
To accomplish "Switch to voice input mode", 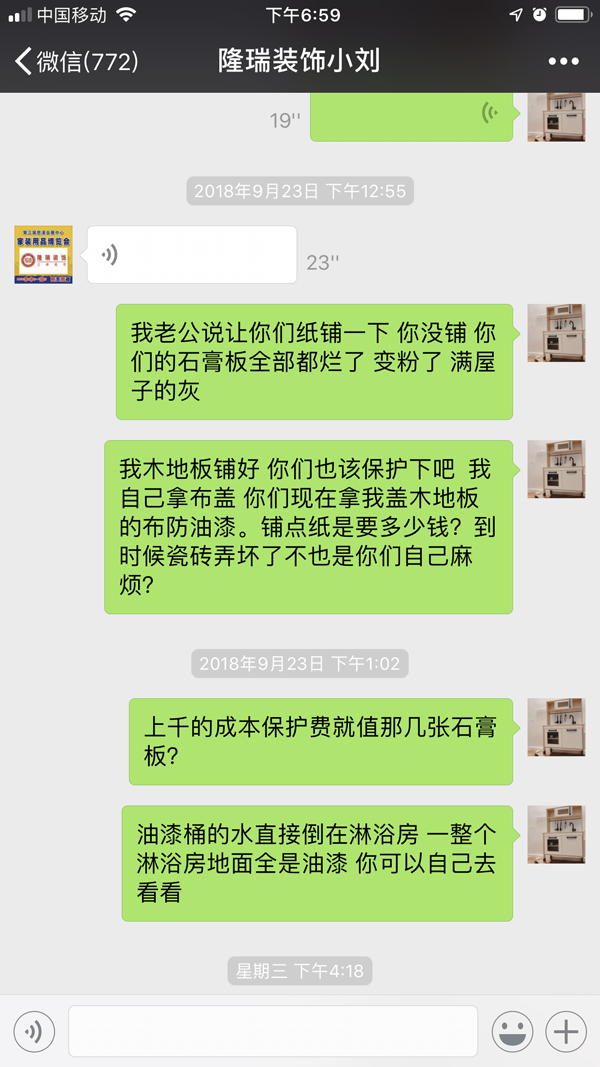I will click(34, 1031).
